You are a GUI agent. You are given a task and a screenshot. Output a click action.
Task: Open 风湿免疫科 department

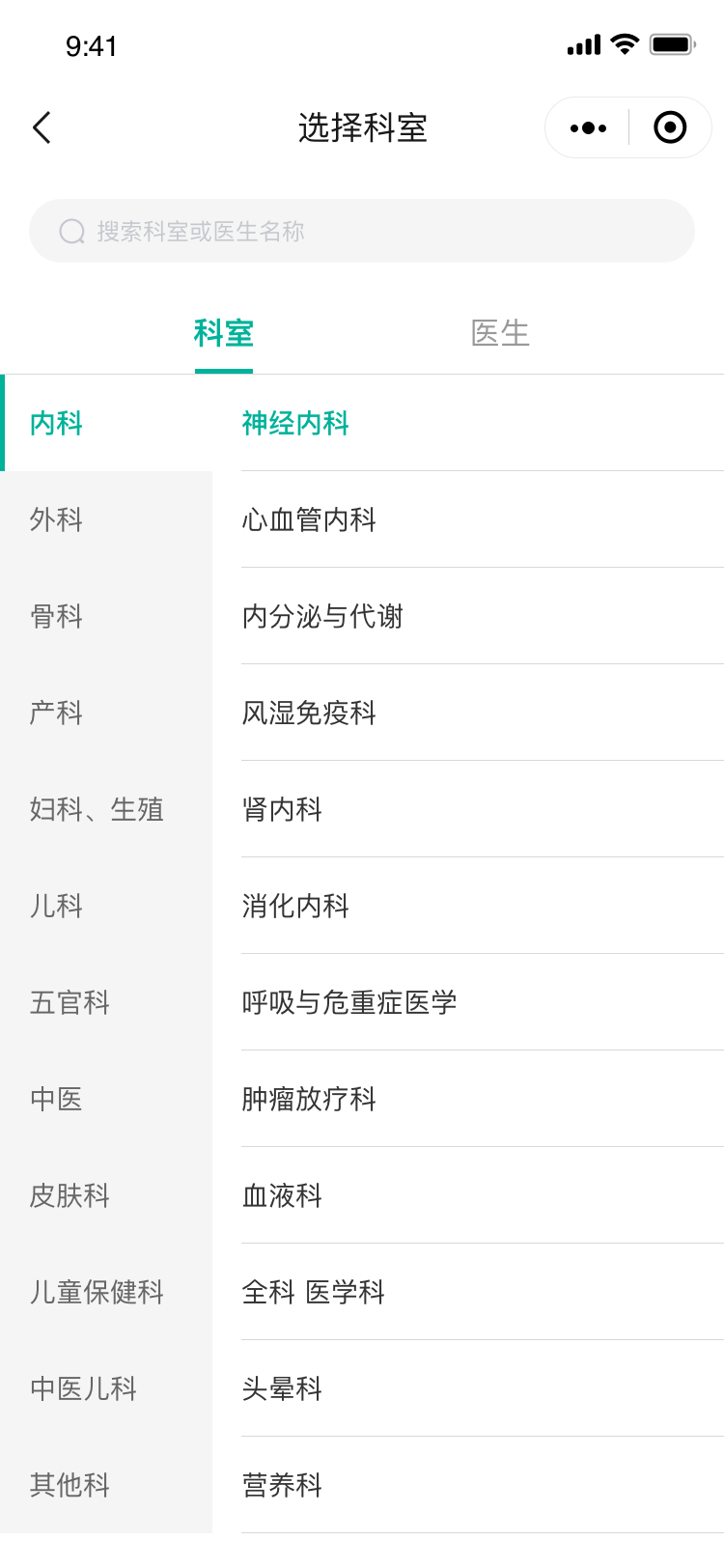coord(309,713)
